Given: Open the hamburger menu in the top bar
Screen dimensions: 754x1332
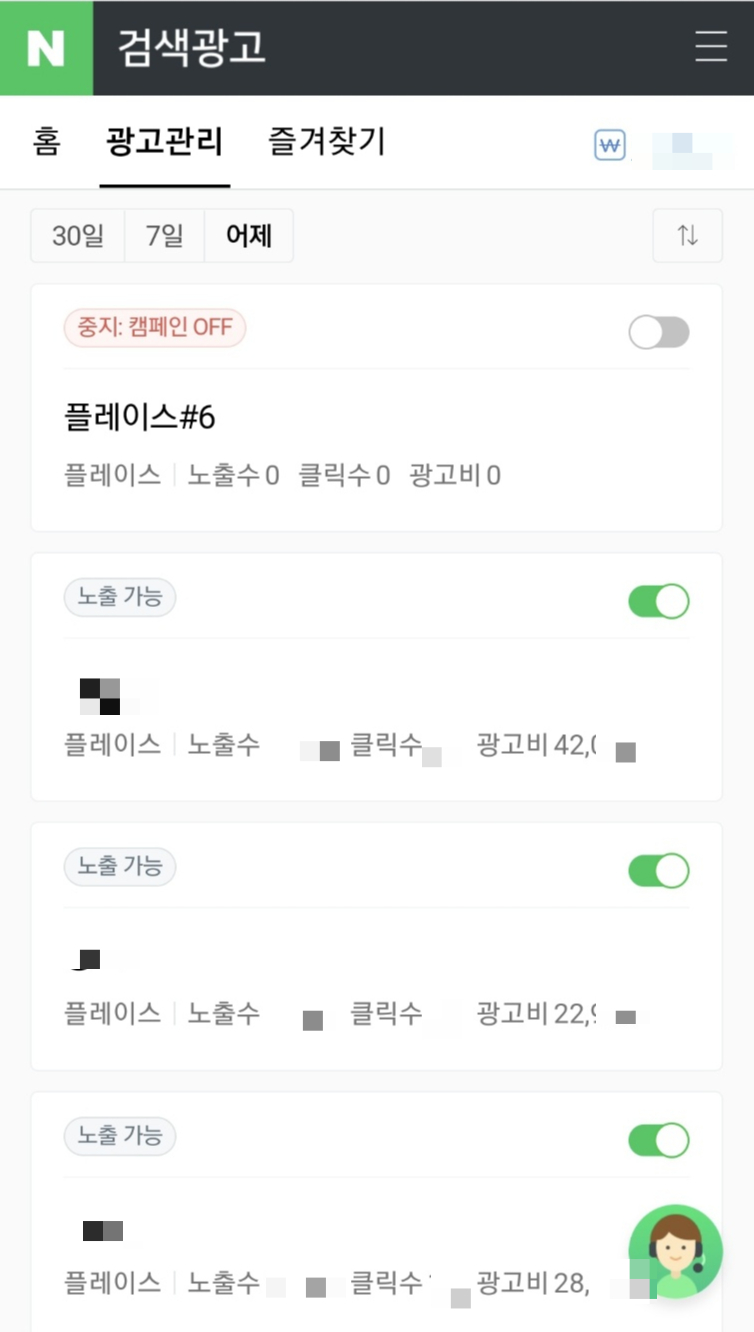Looking at the screenshot, I should (x=710, y=47).
